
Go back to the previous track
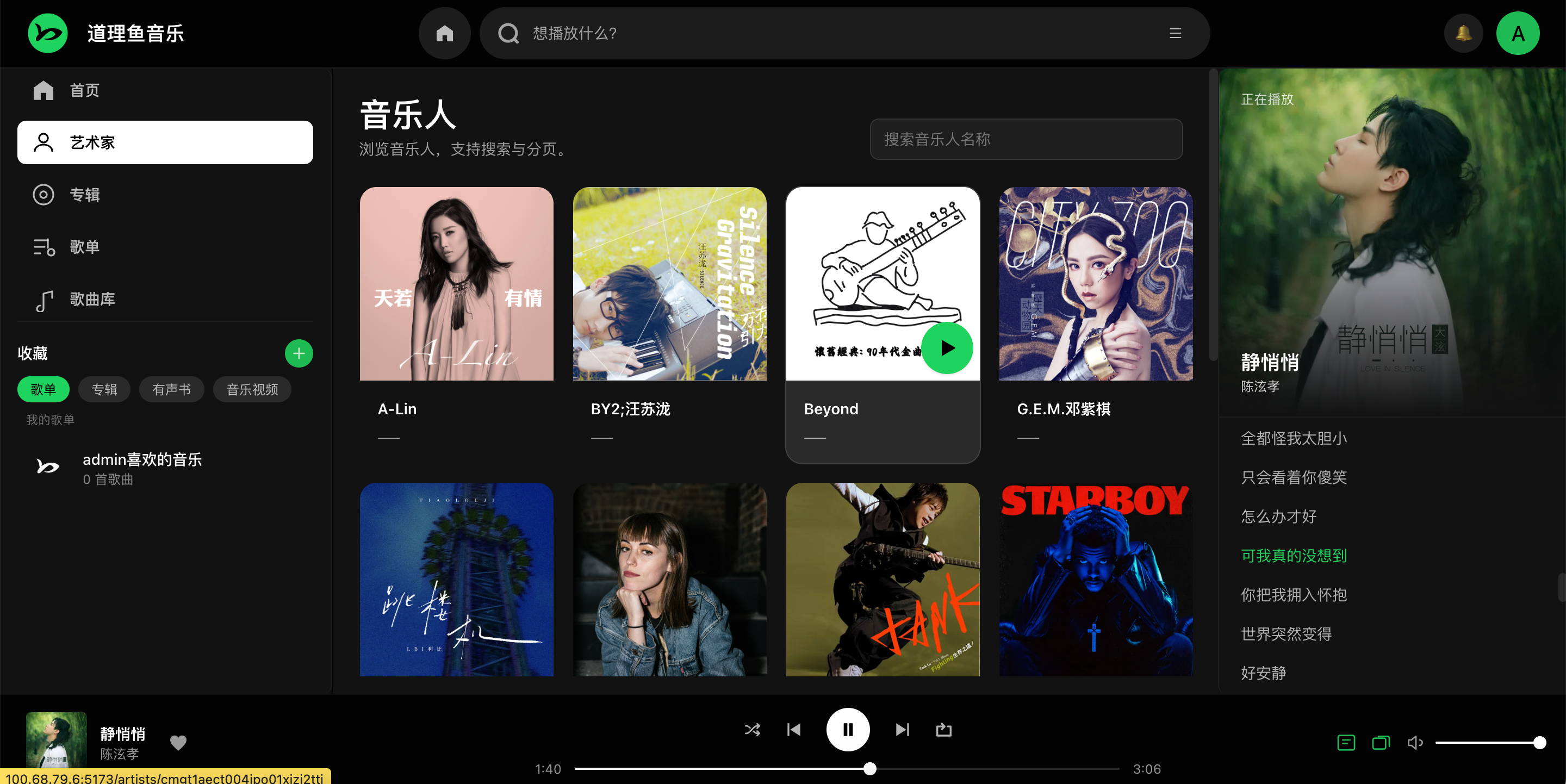[793, 729]
